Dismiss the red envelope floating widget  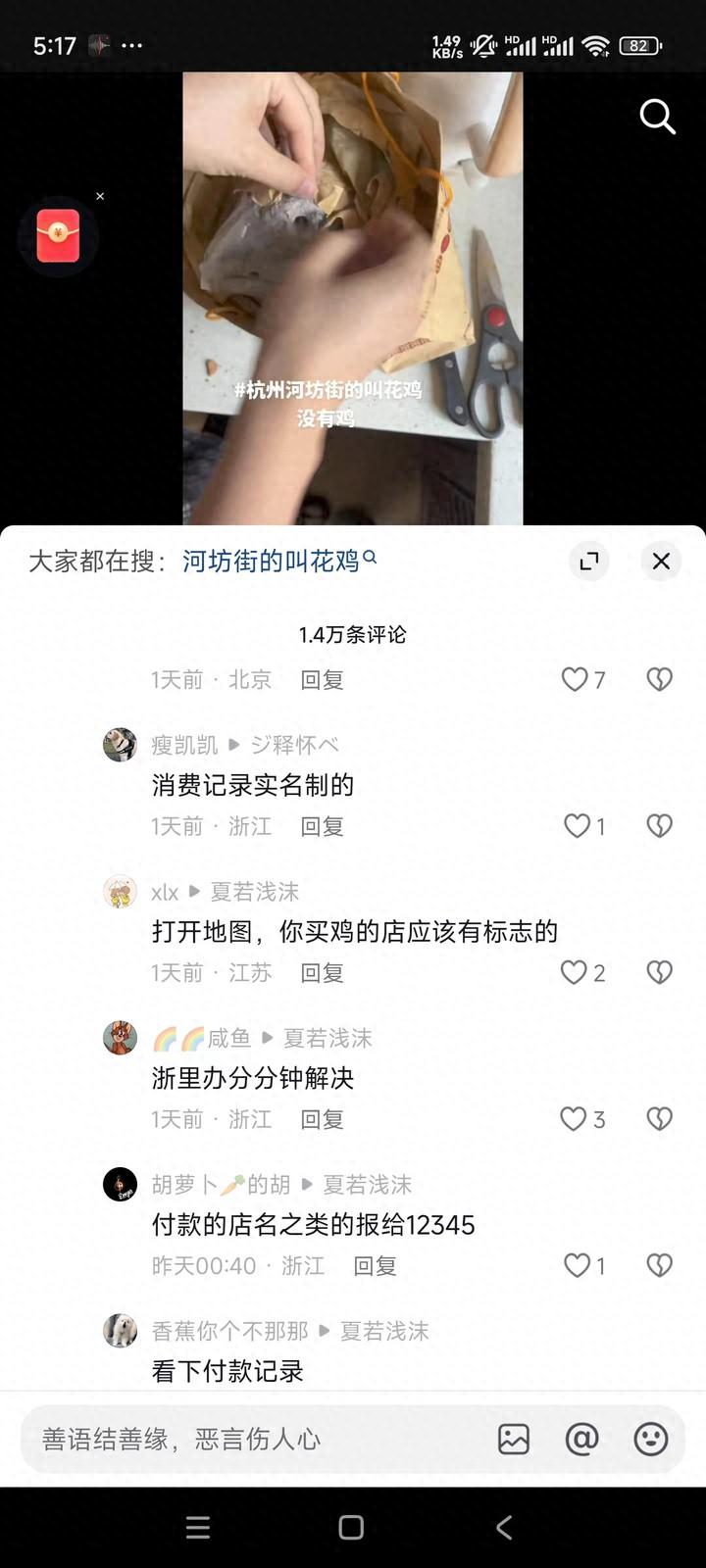coord(100,197)
